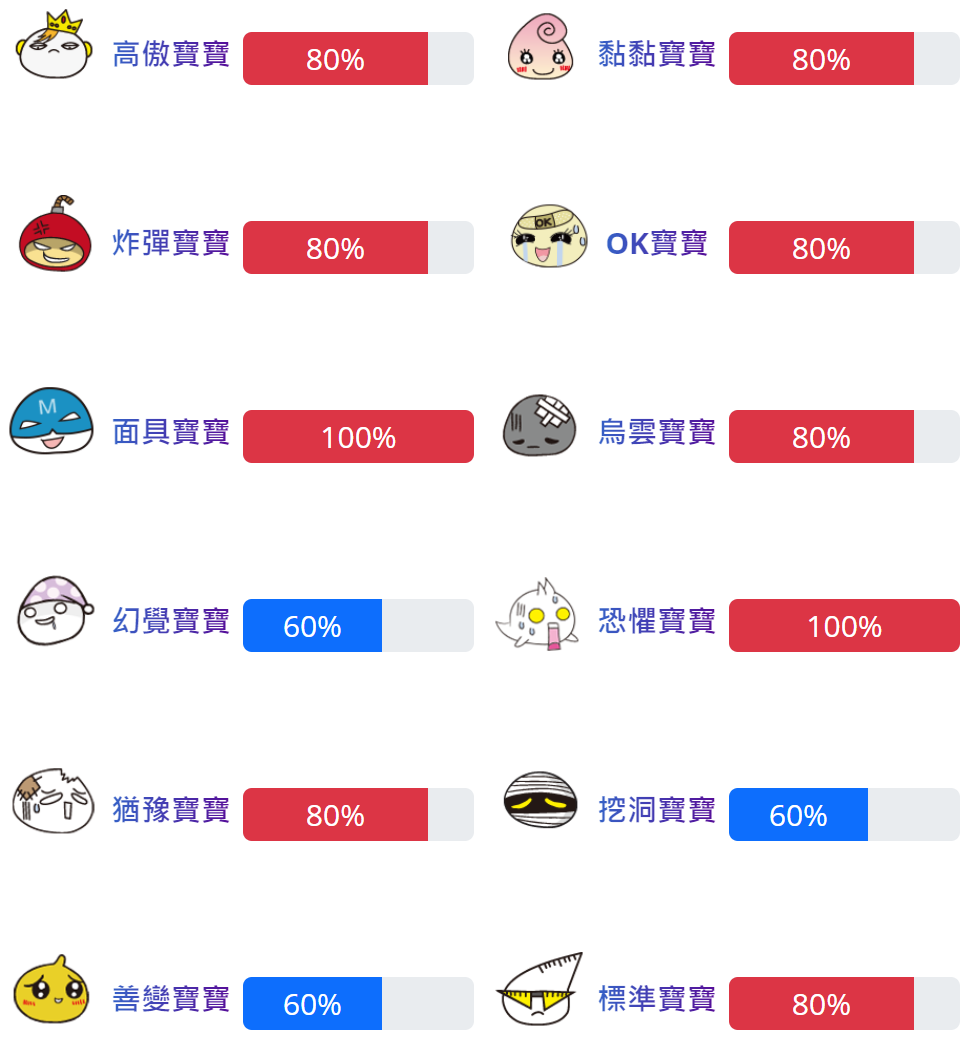
Task: Open the 猶豫寶寶 link
Action: point(171,810)
